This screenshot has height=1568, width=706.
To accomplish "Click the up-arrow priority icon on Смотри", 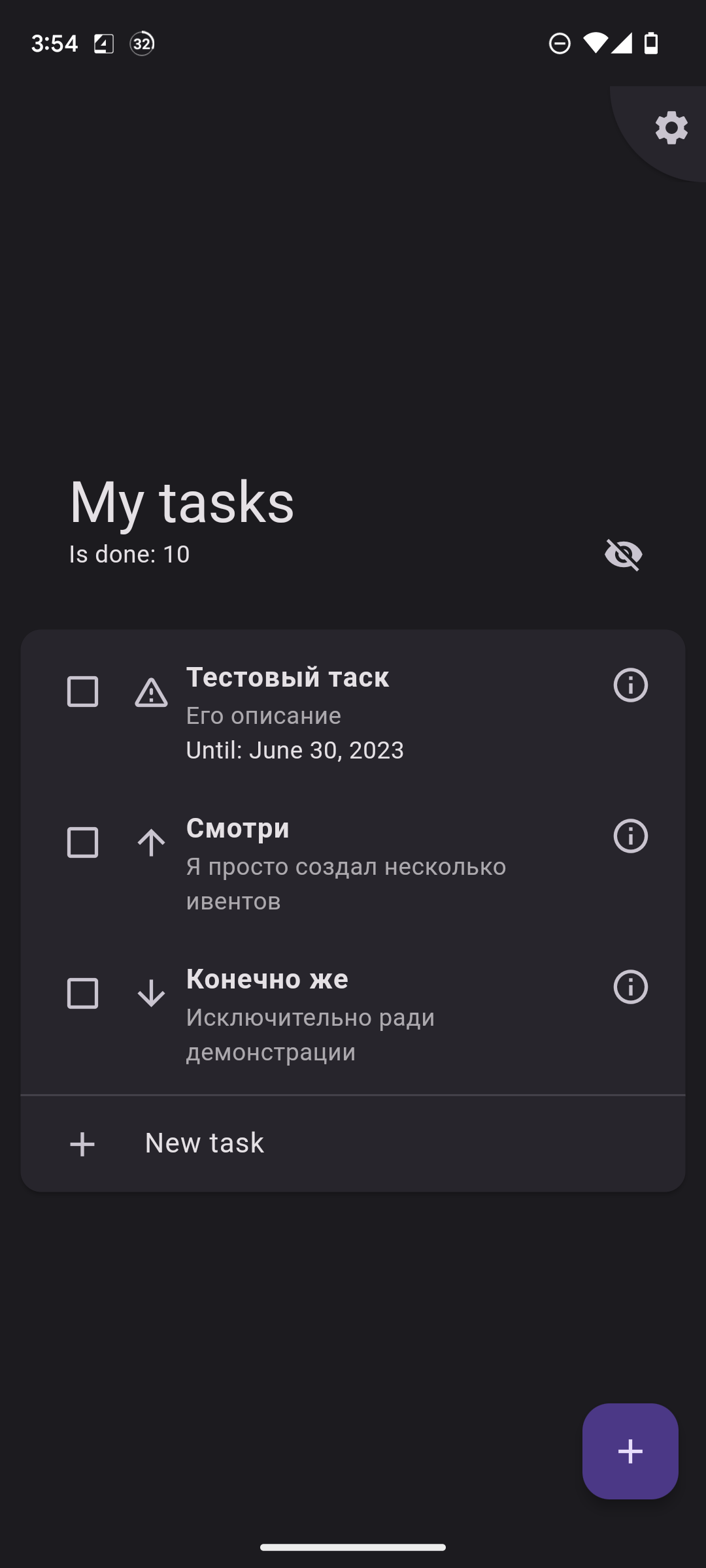I will click(150, 843).
